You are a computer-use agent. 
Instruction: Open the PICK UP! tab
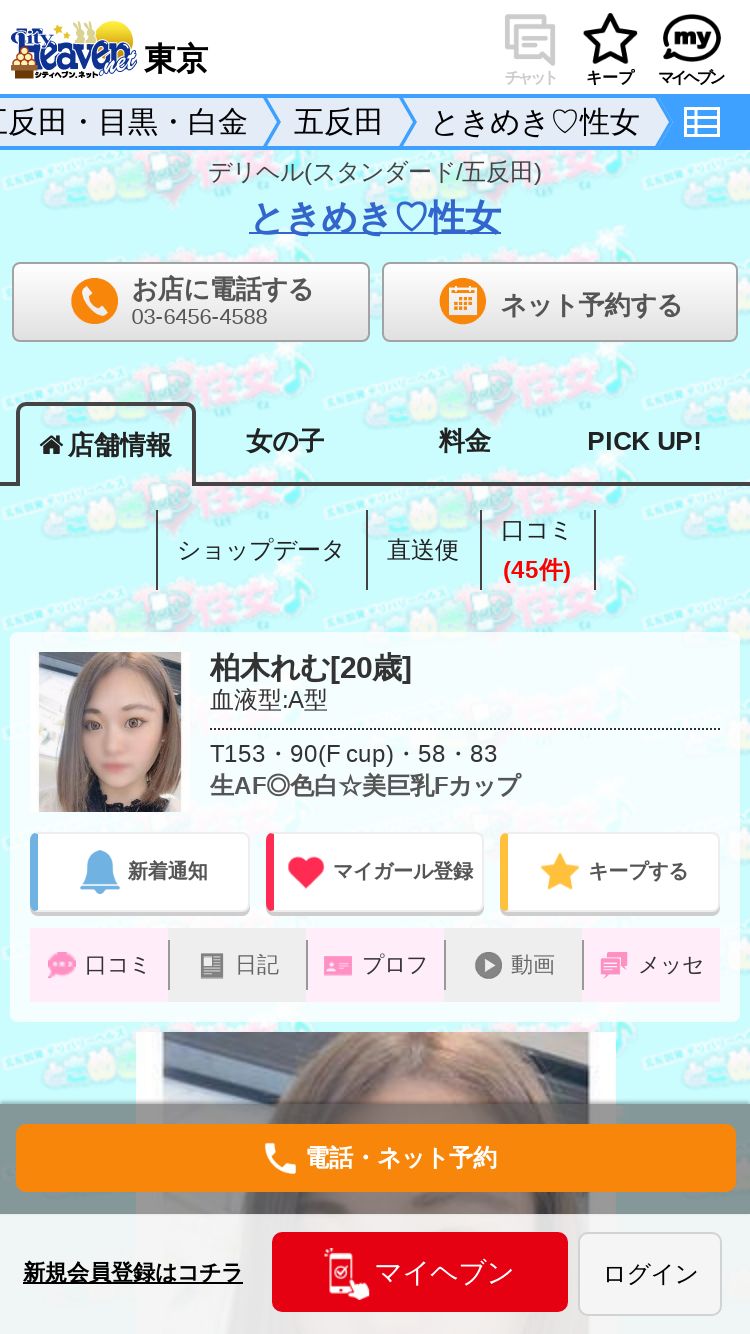[x=644, y=441]
